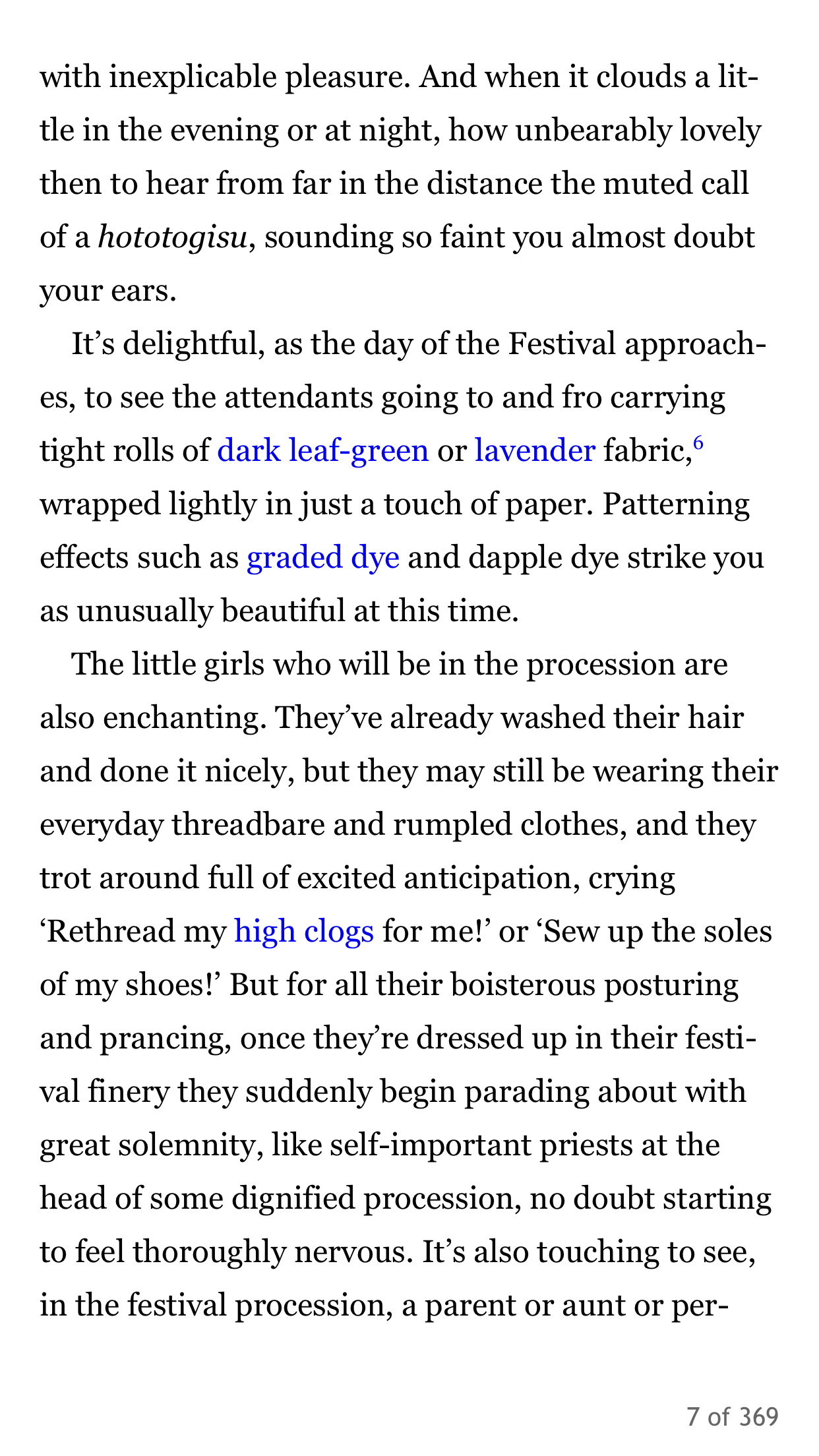Viewport: 819px width, 1456px height.
Task: Open the 'dark leaf-green' link
Action: pos(323,451)
